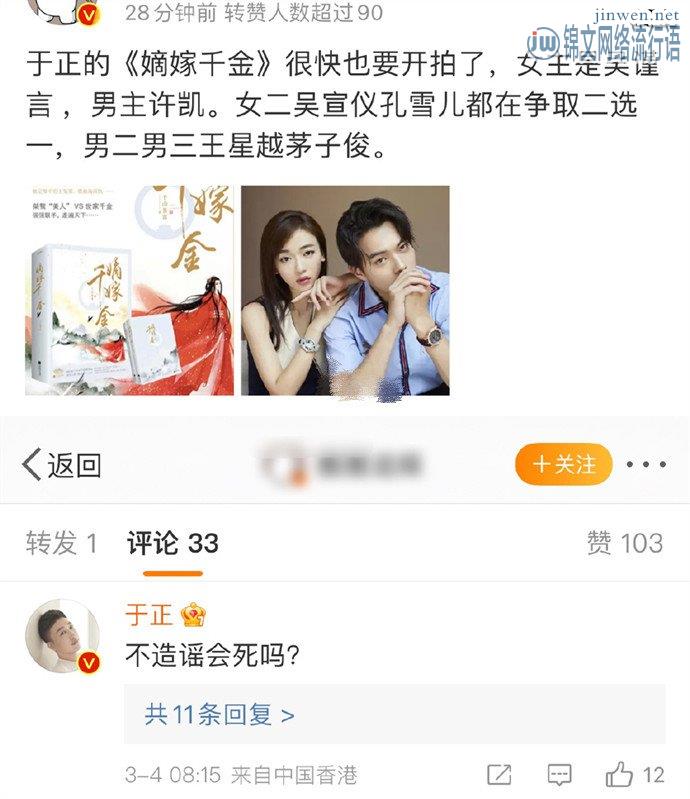Open the couple photo in the post
Image resolution: width=690 pixels, height=799 pixels.
(345, 290)
